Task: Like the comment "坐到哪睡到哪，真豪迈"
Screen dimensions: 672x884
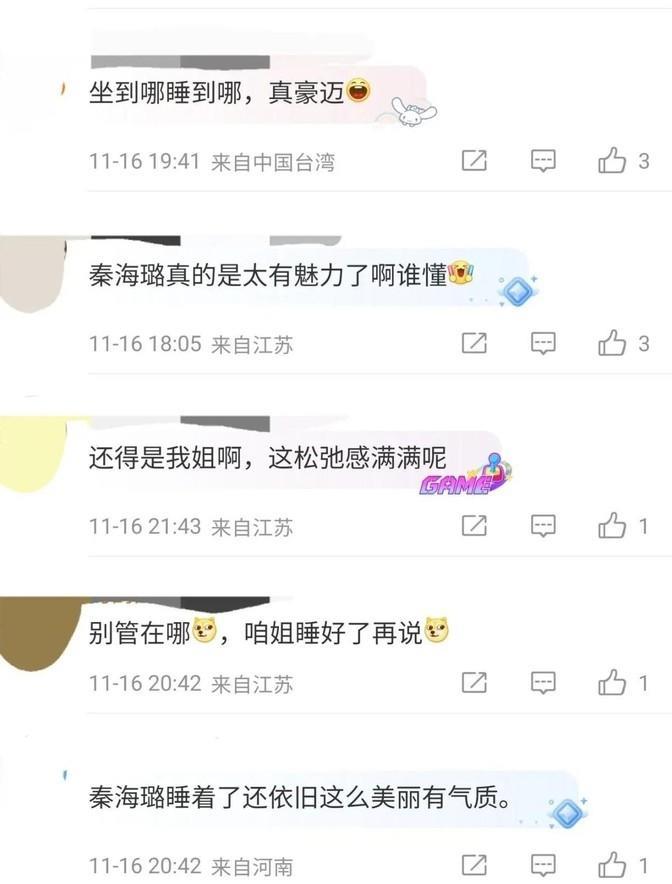Action: pos(612,160)
